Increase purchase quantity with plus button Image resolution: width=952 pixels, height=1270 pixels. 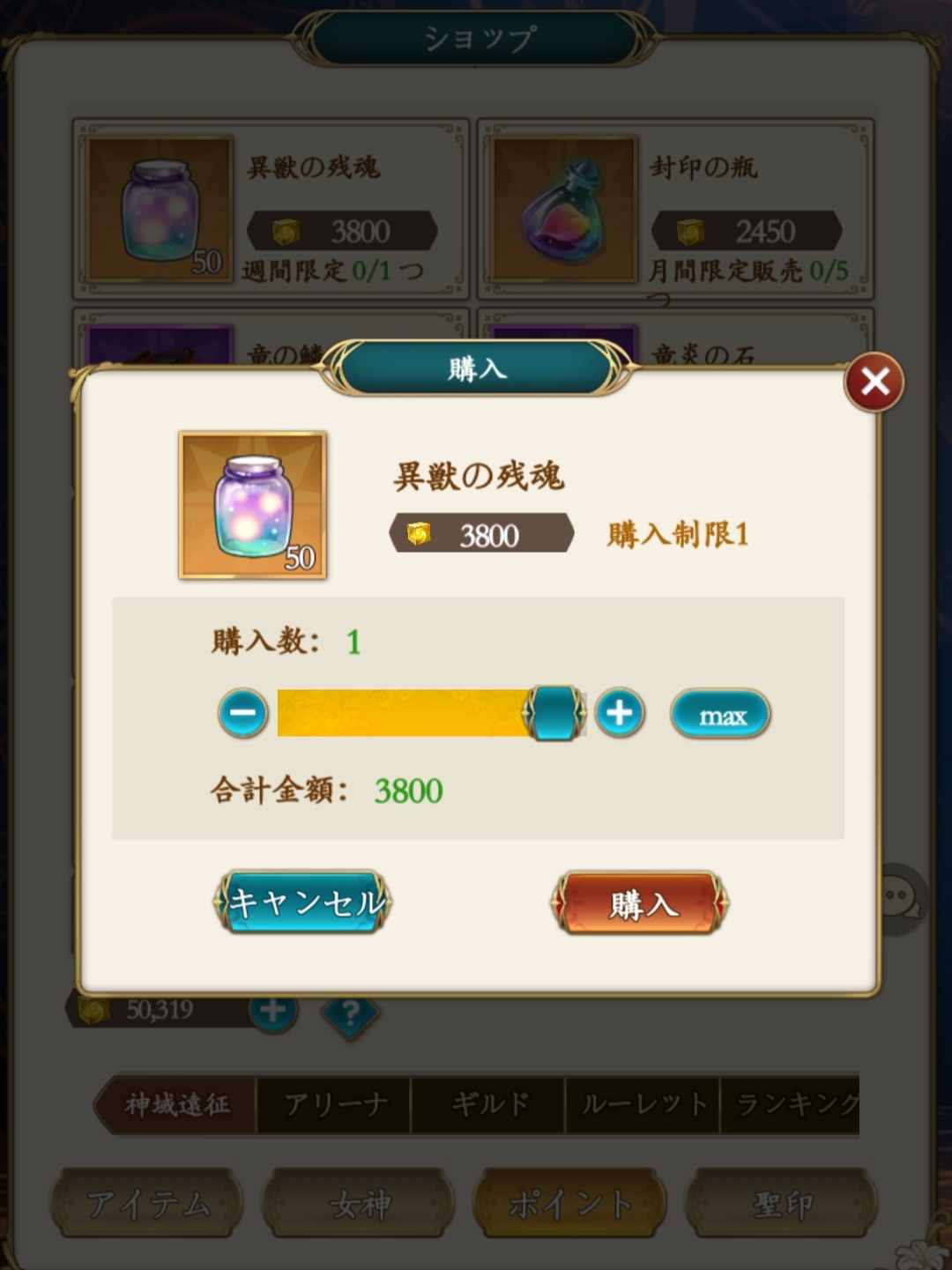pyautogui.click(x=620, y=713)
